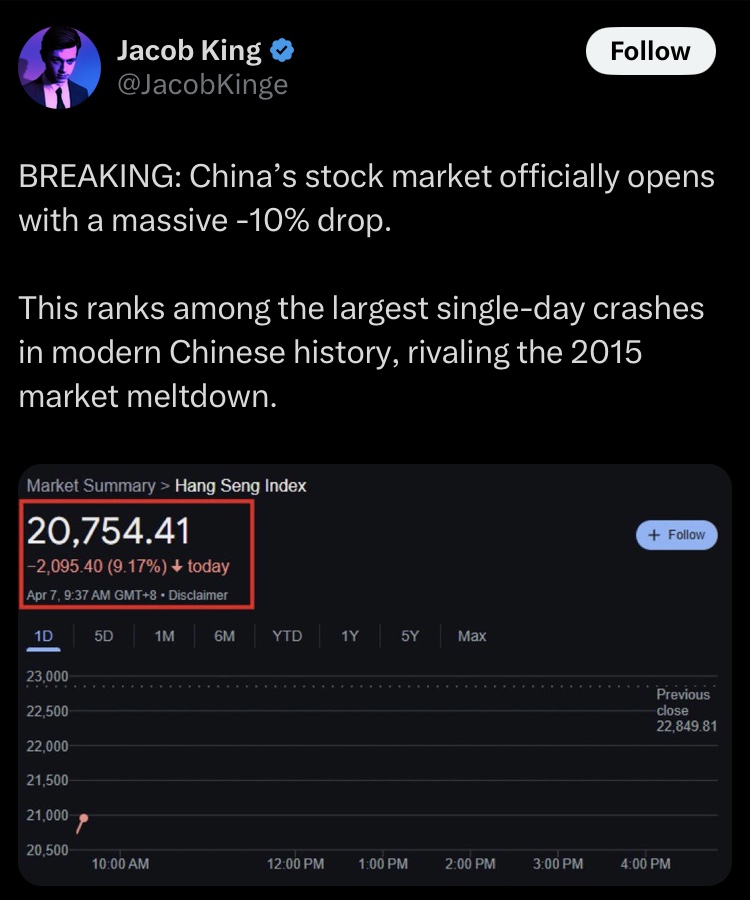This screenshot has width=750, height=900.
Task: Open the @JacobKinge profile handle
Action: tap(202, 85)
